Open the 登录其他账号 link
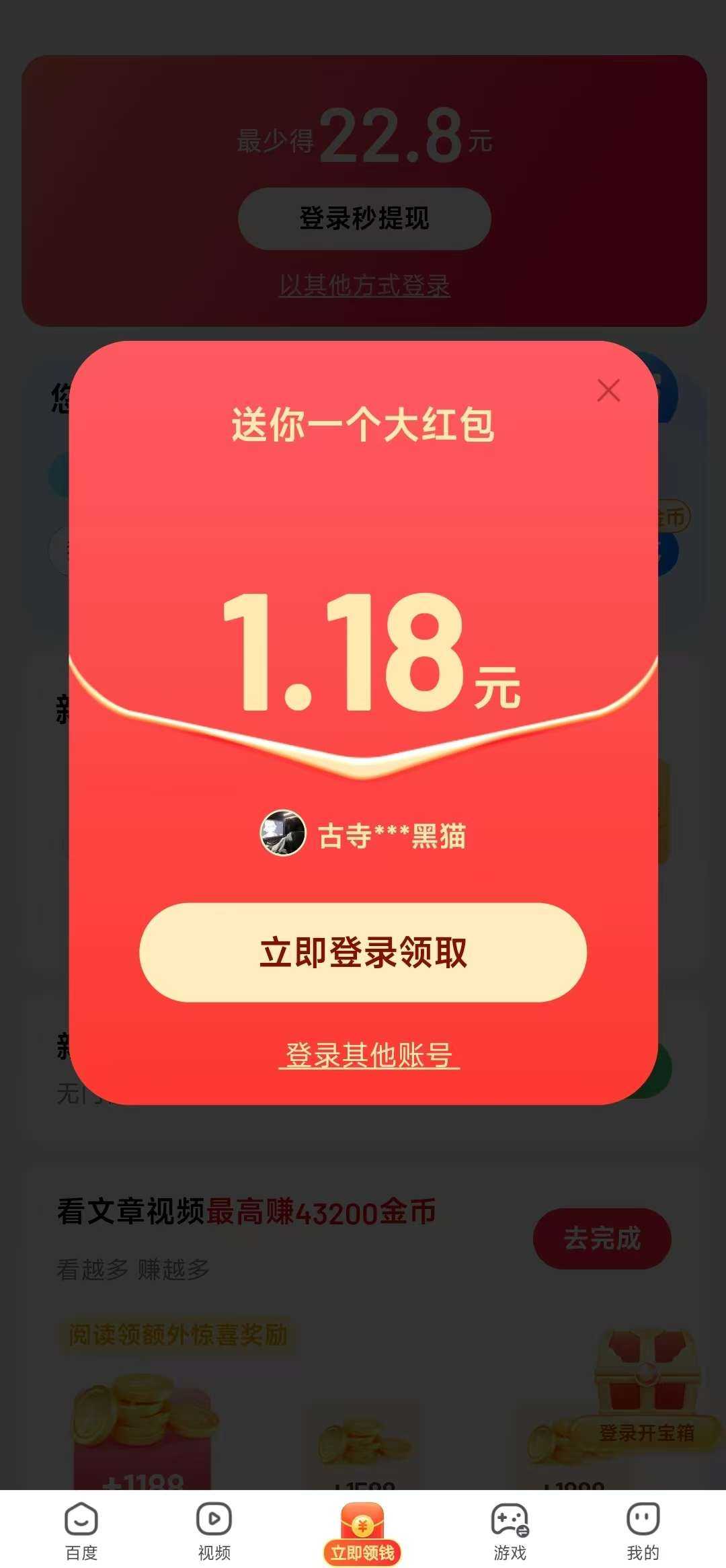726x1568 pixels. (369, 1054)
